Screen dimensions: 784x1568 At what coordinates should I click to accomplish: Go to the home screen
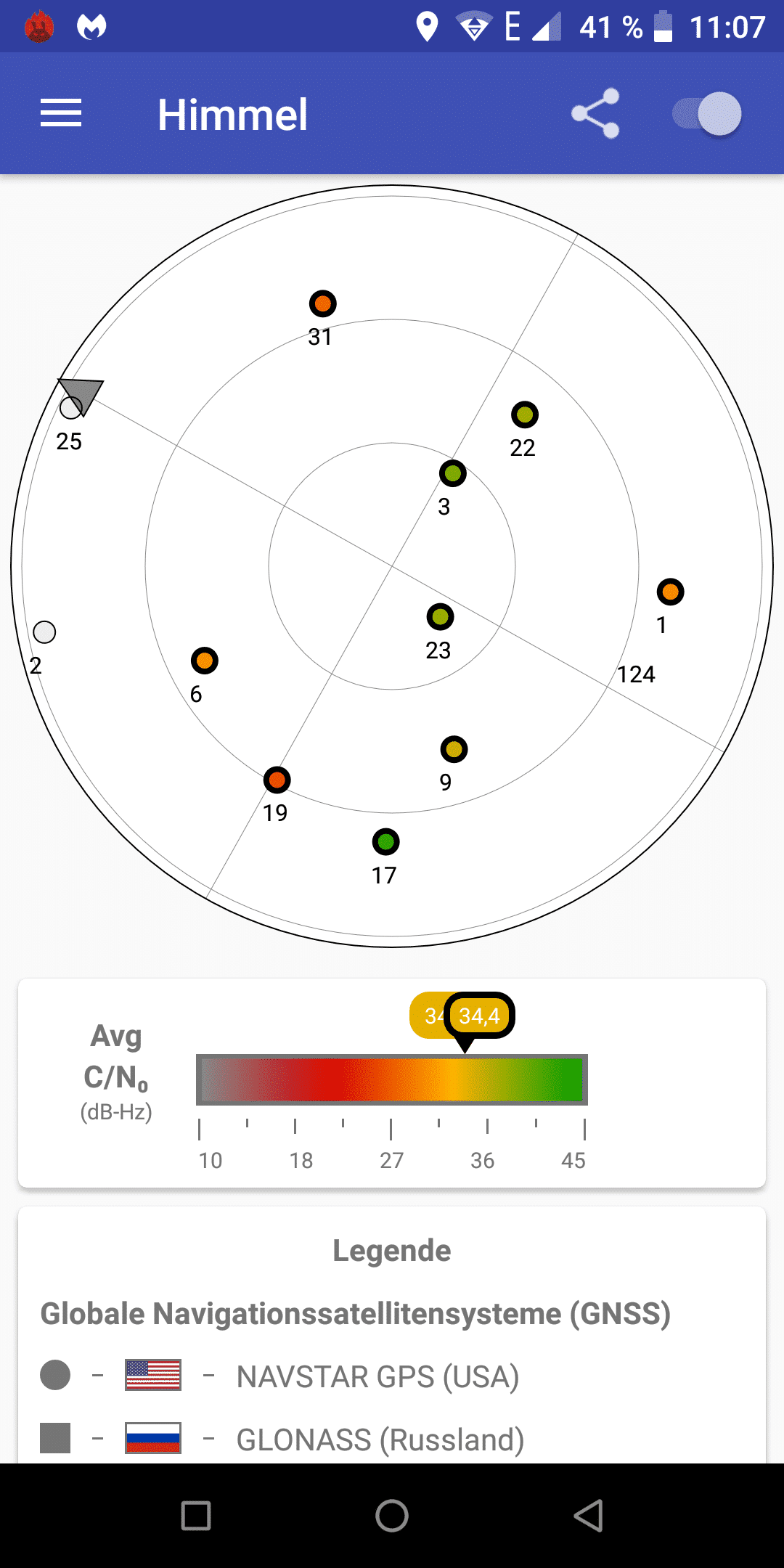392,1516
